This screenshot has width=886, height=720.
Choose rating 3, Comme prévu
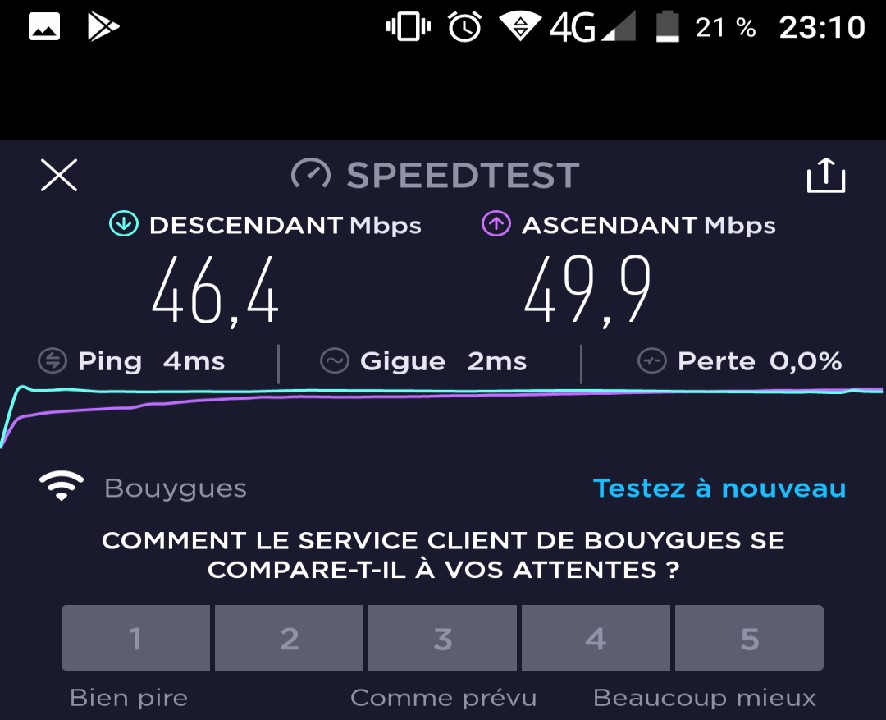443,638
